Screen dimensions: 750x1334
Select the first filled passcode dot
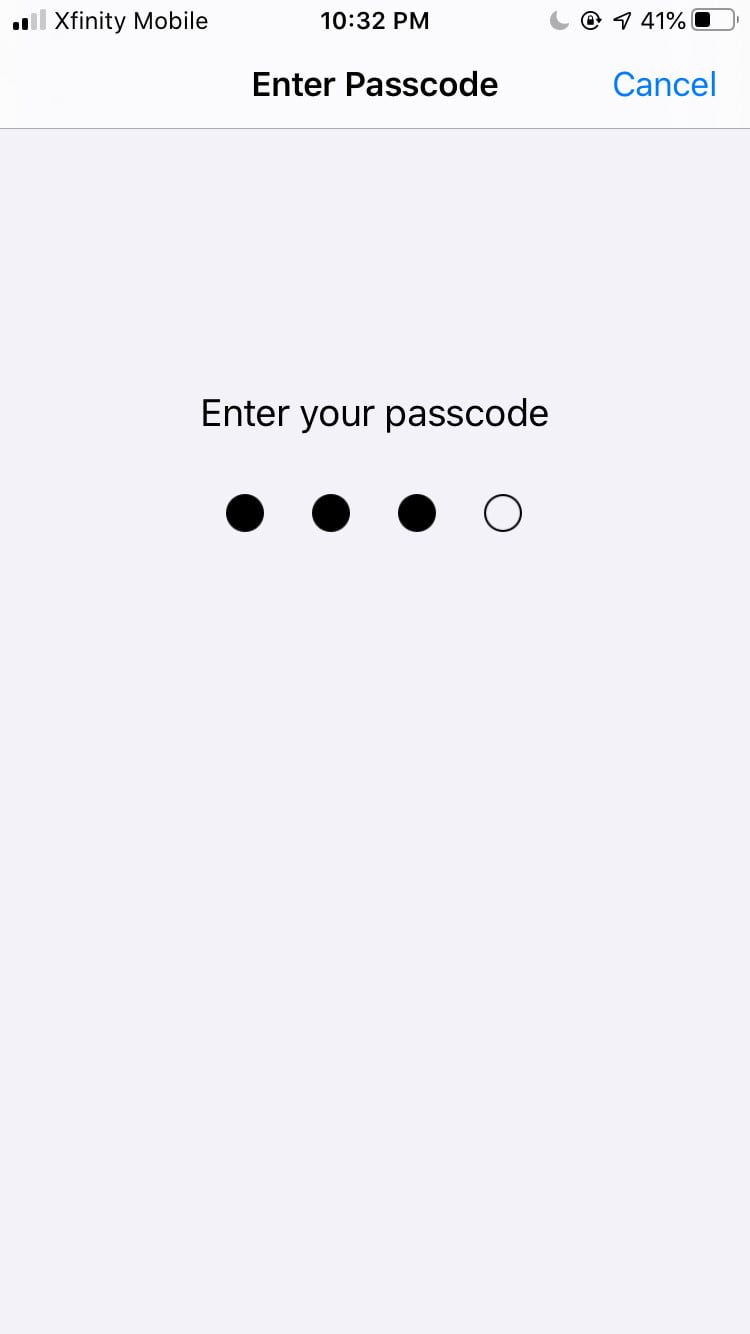(x=245, y=512)
